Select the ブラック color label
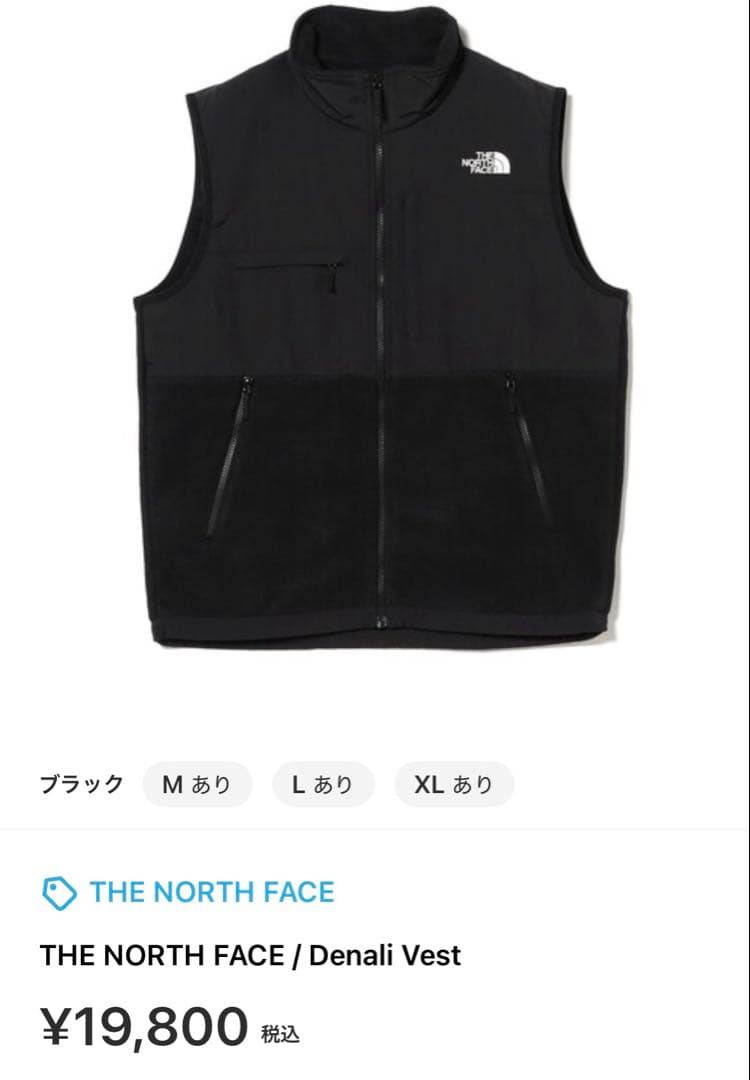Screen dimensions: 750x1080 (82, 784)
